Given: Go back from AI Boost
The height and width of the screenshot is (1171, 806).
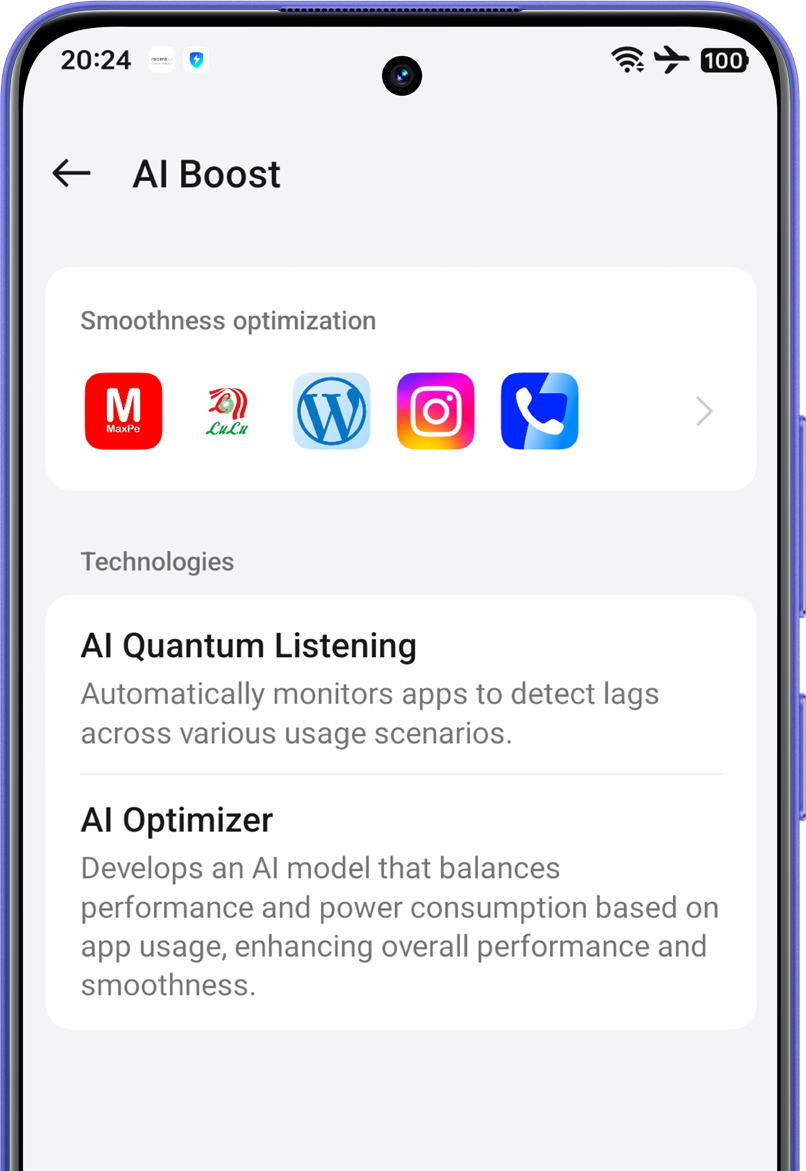Looking at the screenshot, I should point(71,173).
